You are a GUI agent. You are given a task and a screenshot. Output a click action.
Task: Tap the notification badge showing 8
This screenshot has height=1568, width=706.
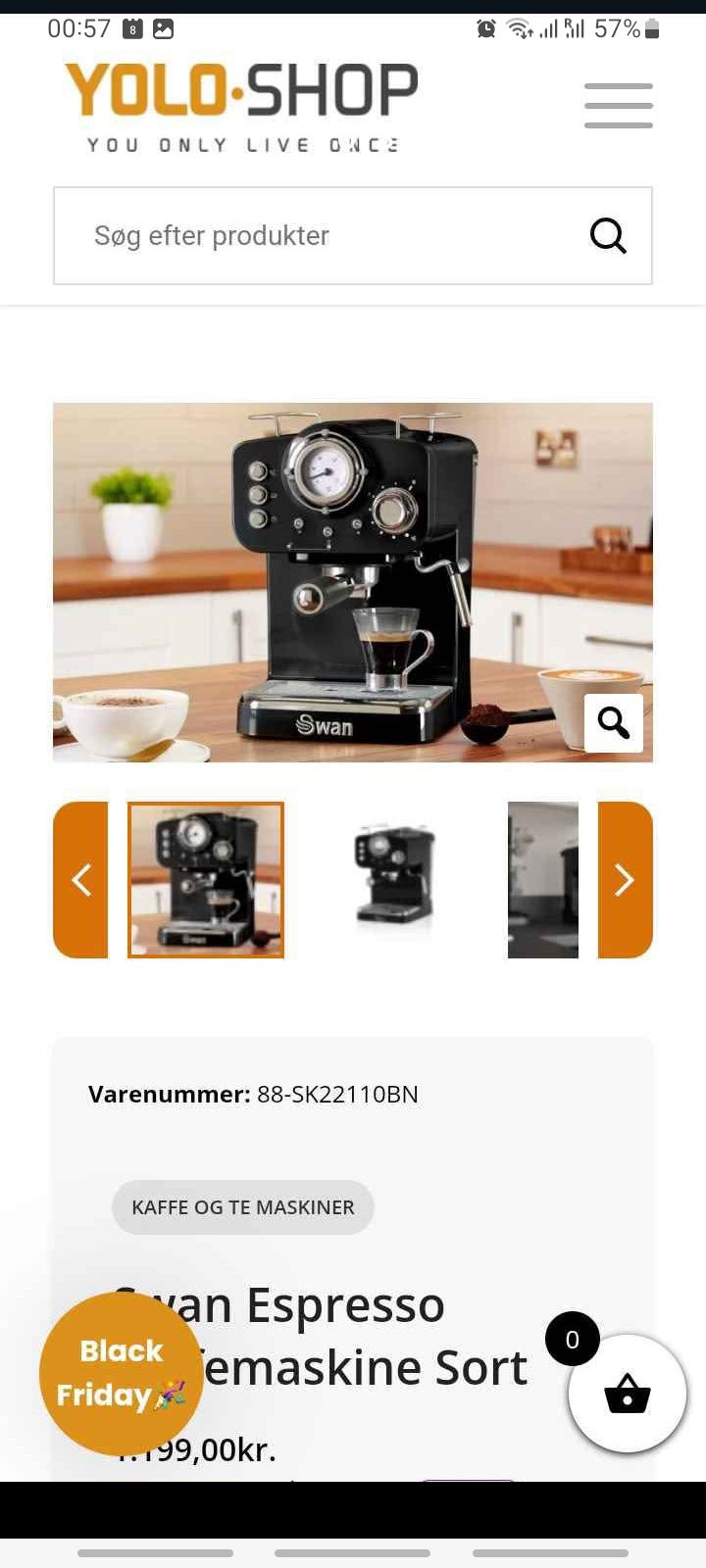pyautogui.click(x=131, y=28)
